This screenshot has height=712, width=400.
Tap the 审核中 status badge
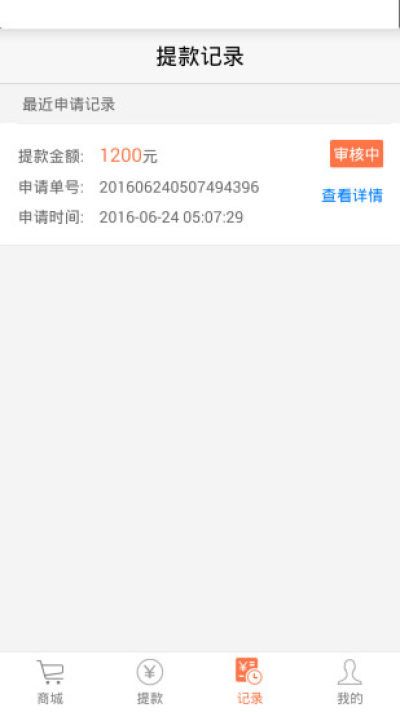(356, 154)
